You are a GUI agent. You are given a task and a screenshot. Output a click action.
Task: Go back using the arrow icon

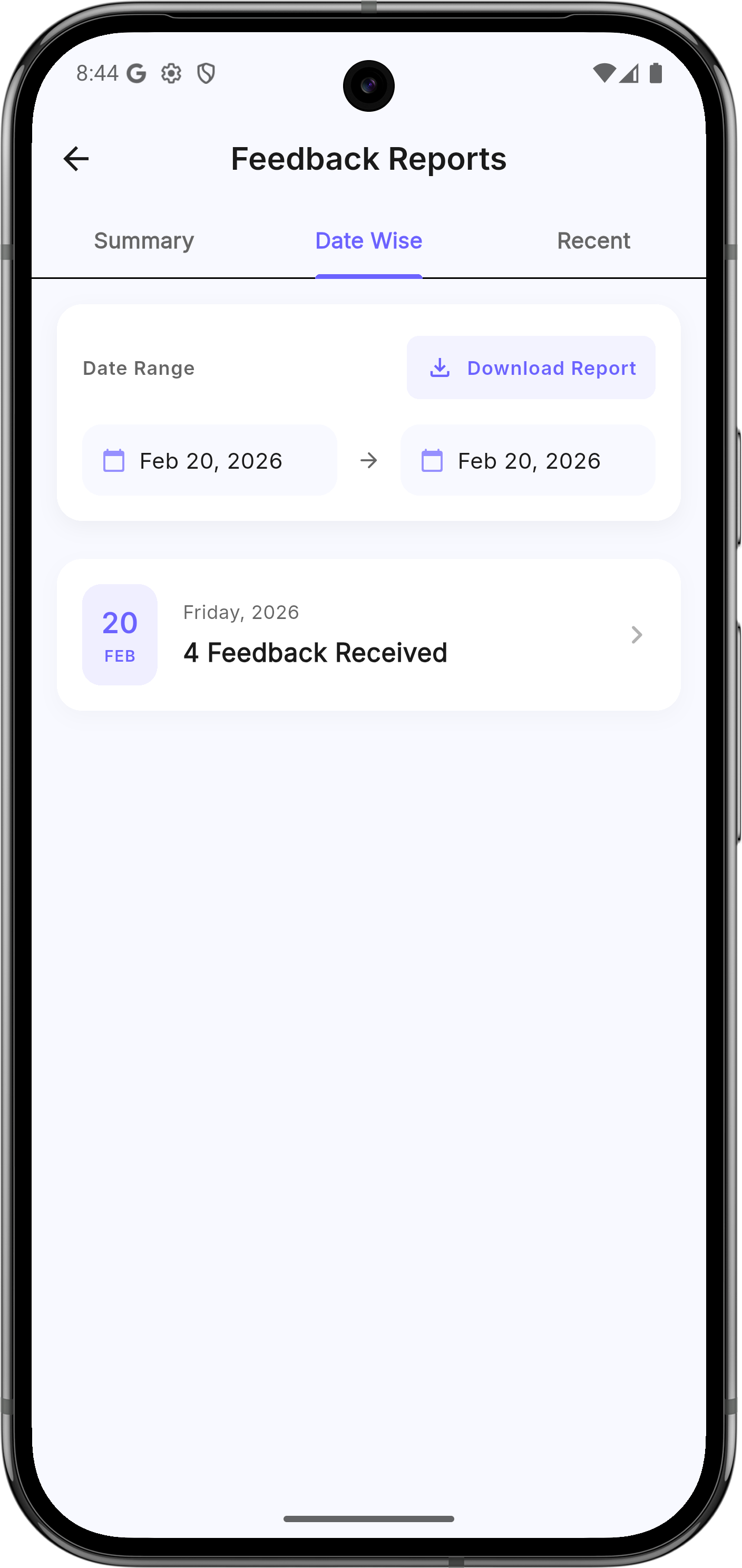point(76,159)
